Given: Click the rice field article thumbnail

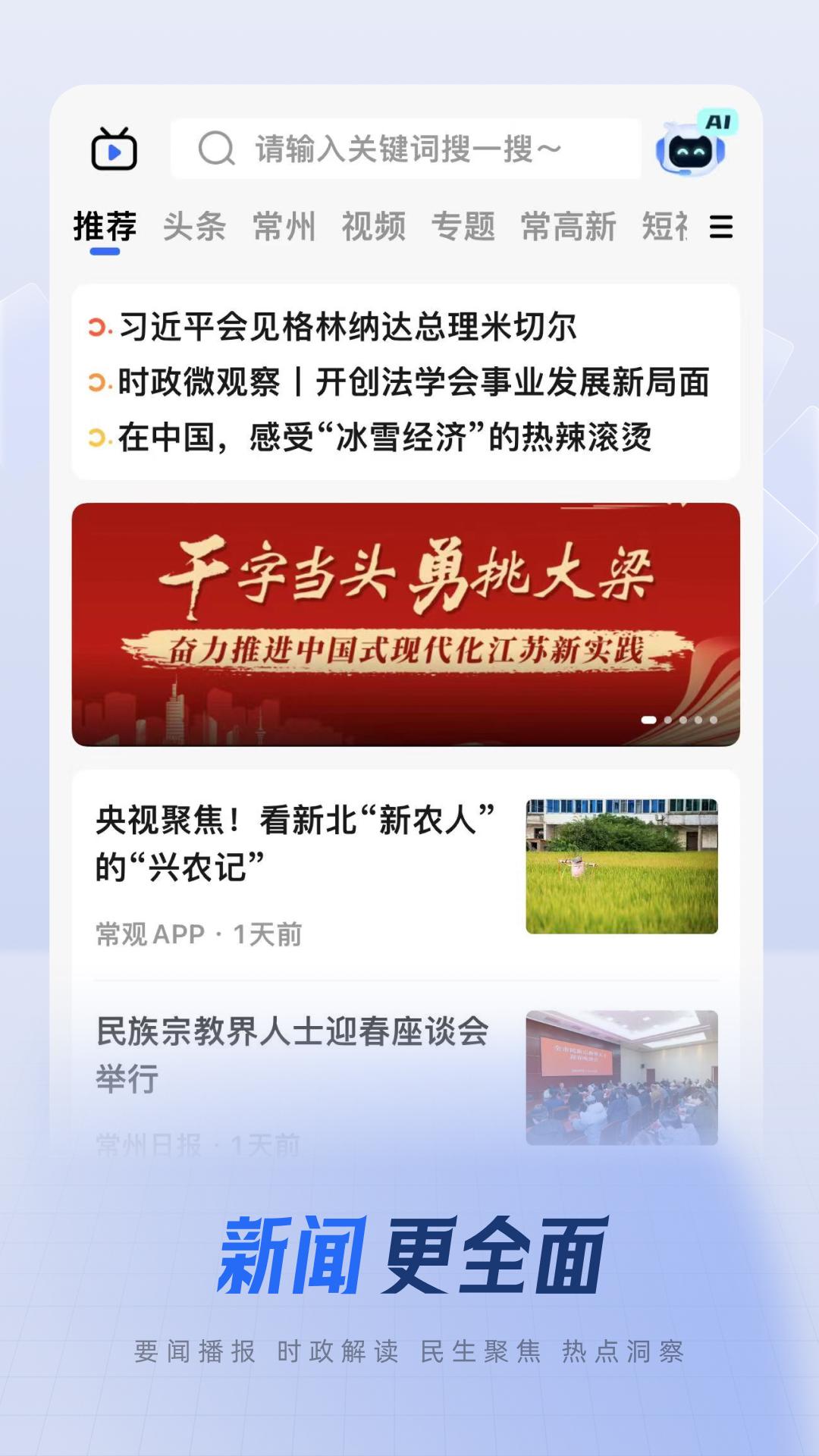Looking at the screenshot, I should (623, 864).
